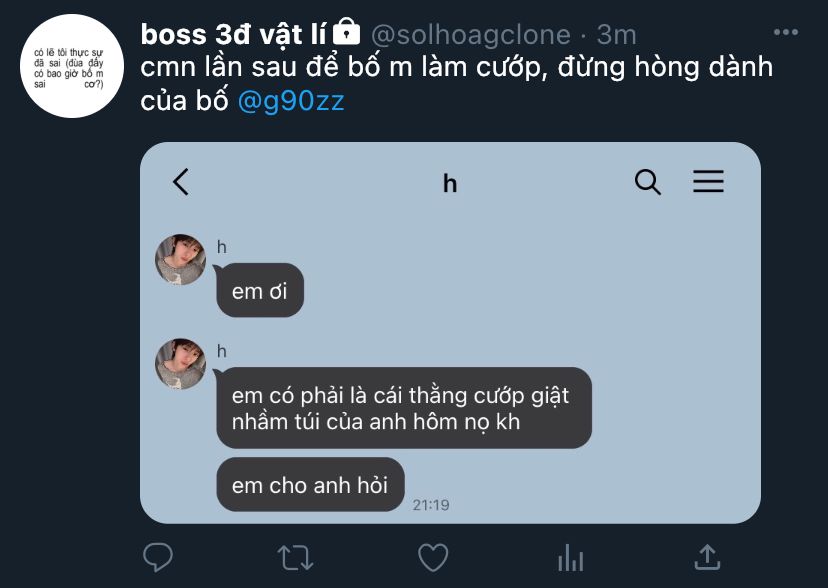The image size is (828, 588).
Task: Retweet this post
Action: pyautogui.click(x=295, y=558)
